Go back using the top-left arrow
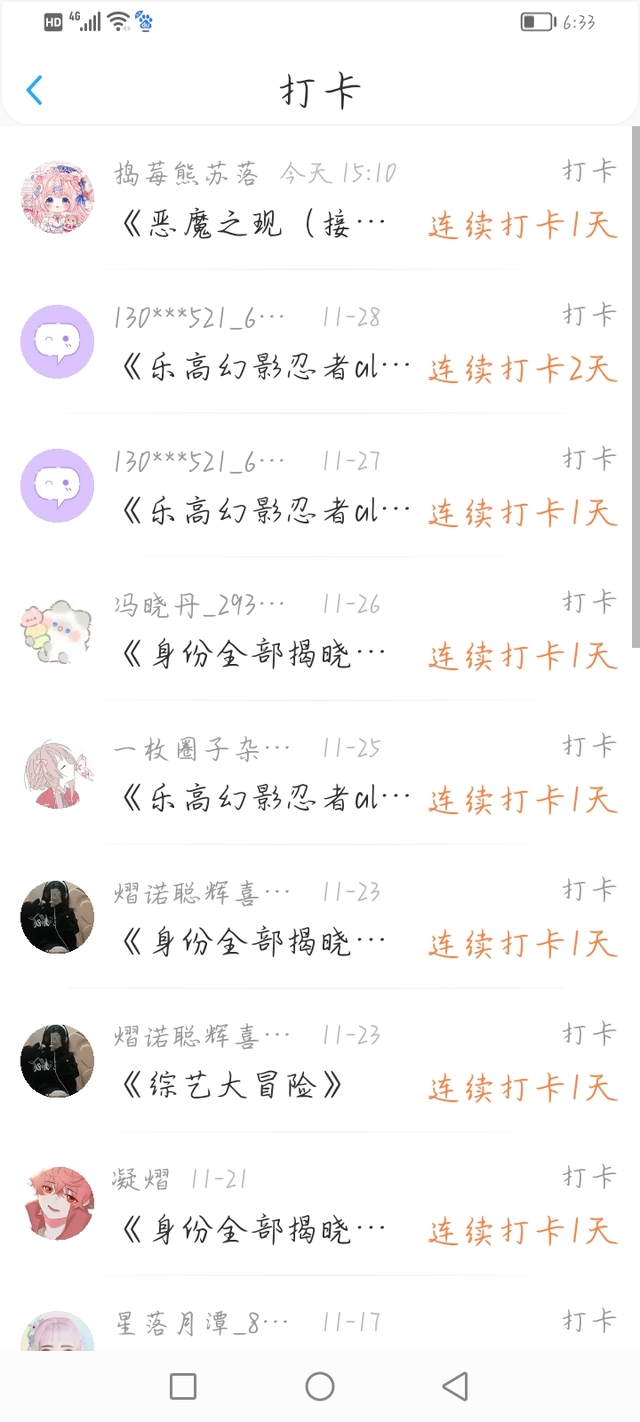This screenshot has width=640, height=1422. [35, 91]
